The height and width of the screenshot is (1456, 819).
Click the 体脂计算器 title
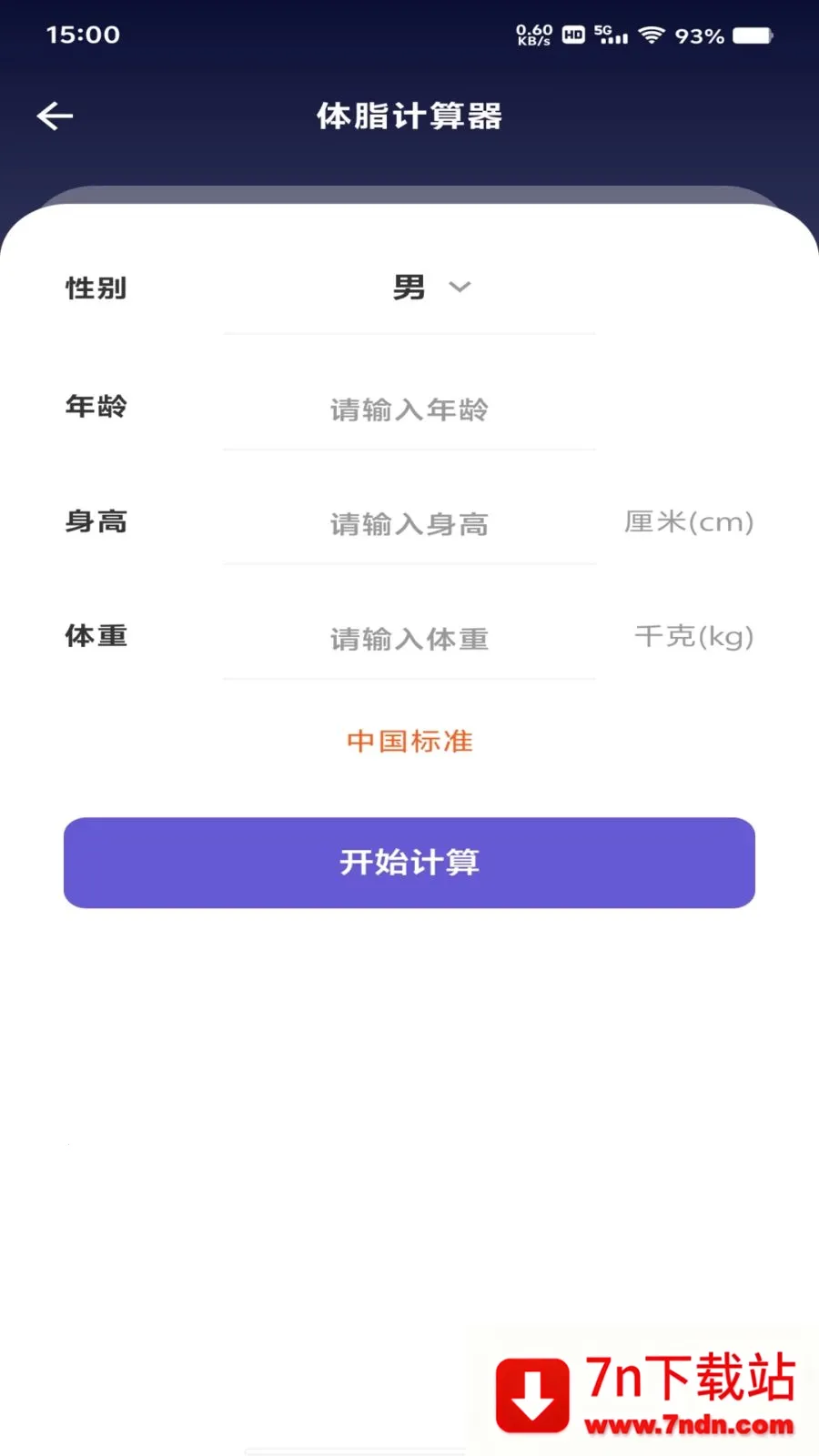410,116
